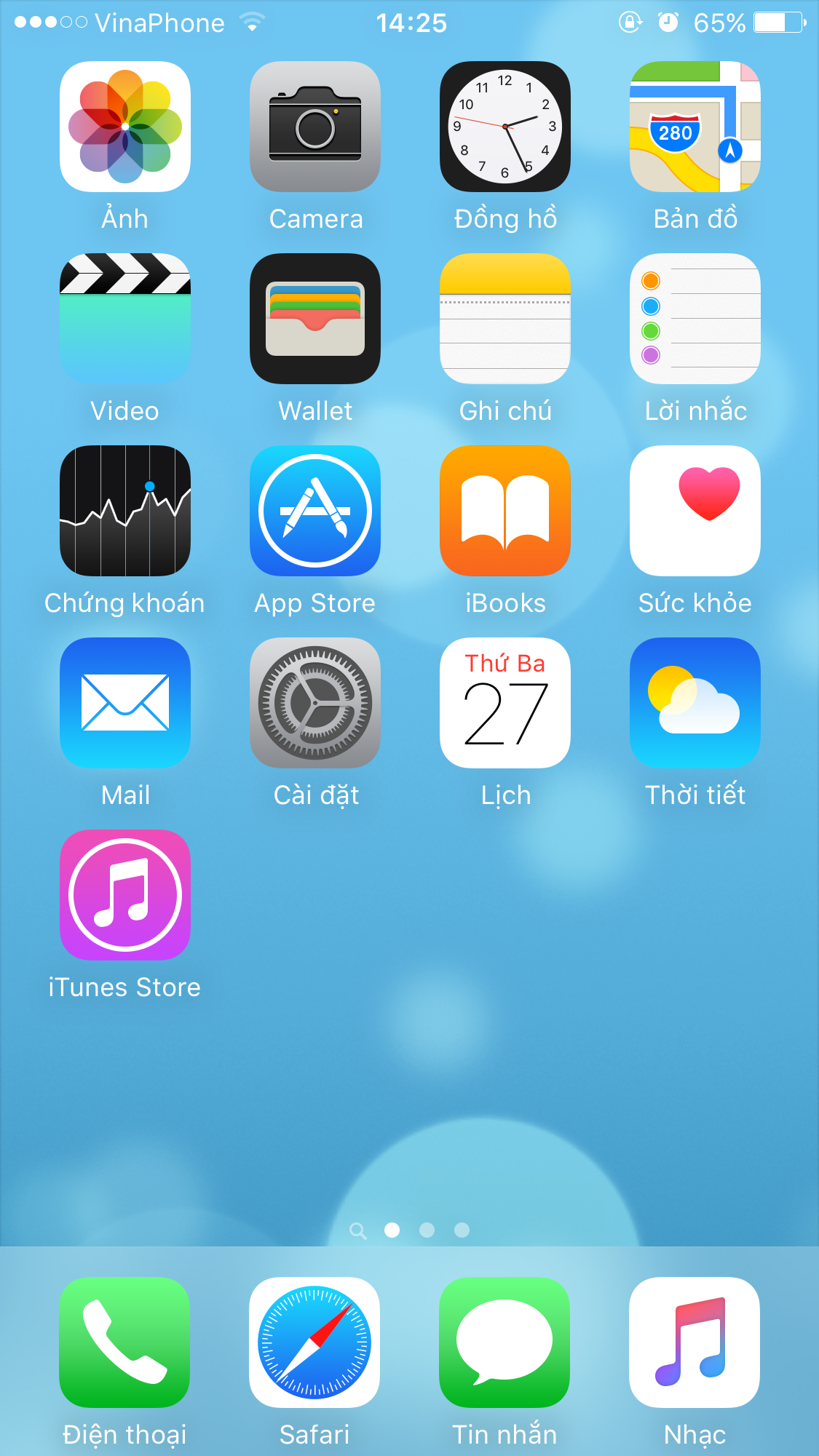
Task: Open the iBooks app
Action: [x=505, y=511]
